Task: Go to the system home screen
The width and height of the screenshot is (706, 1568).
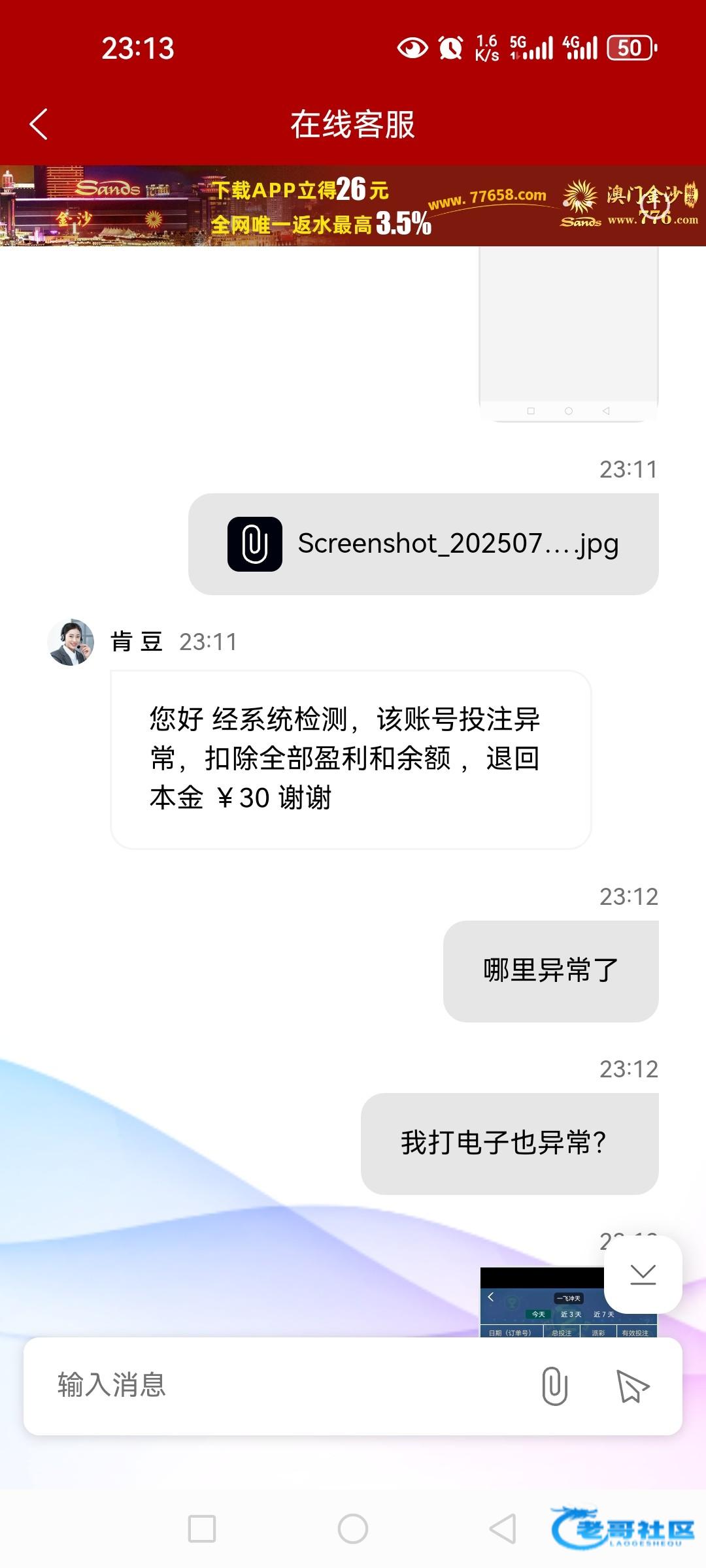Action: tap(353, 1529)
